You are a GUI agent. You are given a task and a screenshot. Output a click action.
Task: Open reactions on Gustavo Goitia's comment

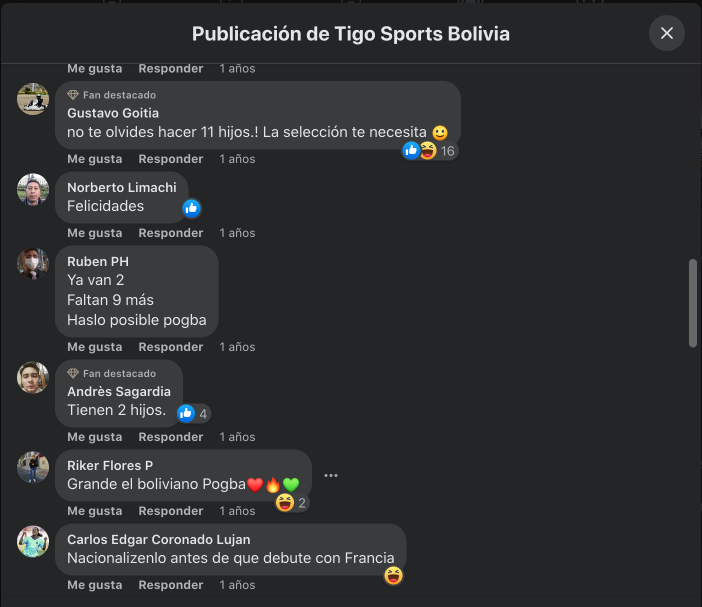tap(430, 151)
